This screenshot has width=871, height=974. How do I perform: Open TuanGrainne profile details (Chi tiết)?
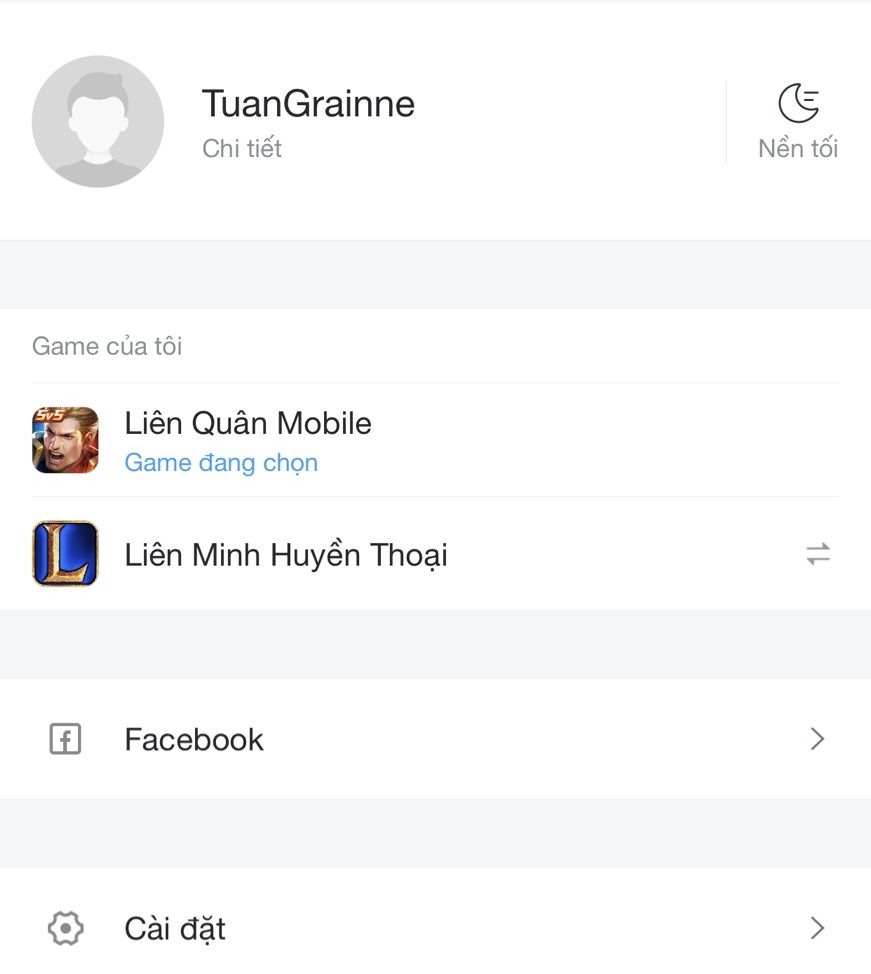click(242, 148)
